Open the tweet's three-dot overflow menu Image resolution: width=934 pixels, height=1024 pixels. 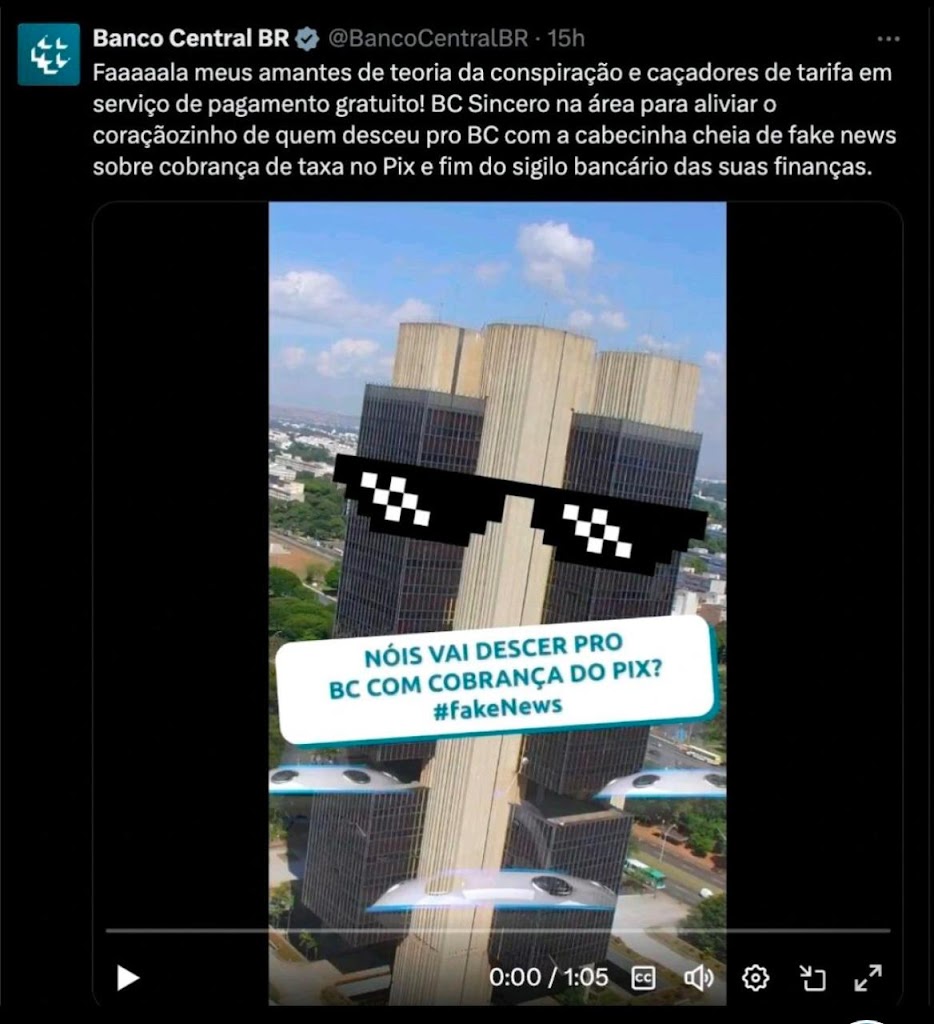click(888, 39)
